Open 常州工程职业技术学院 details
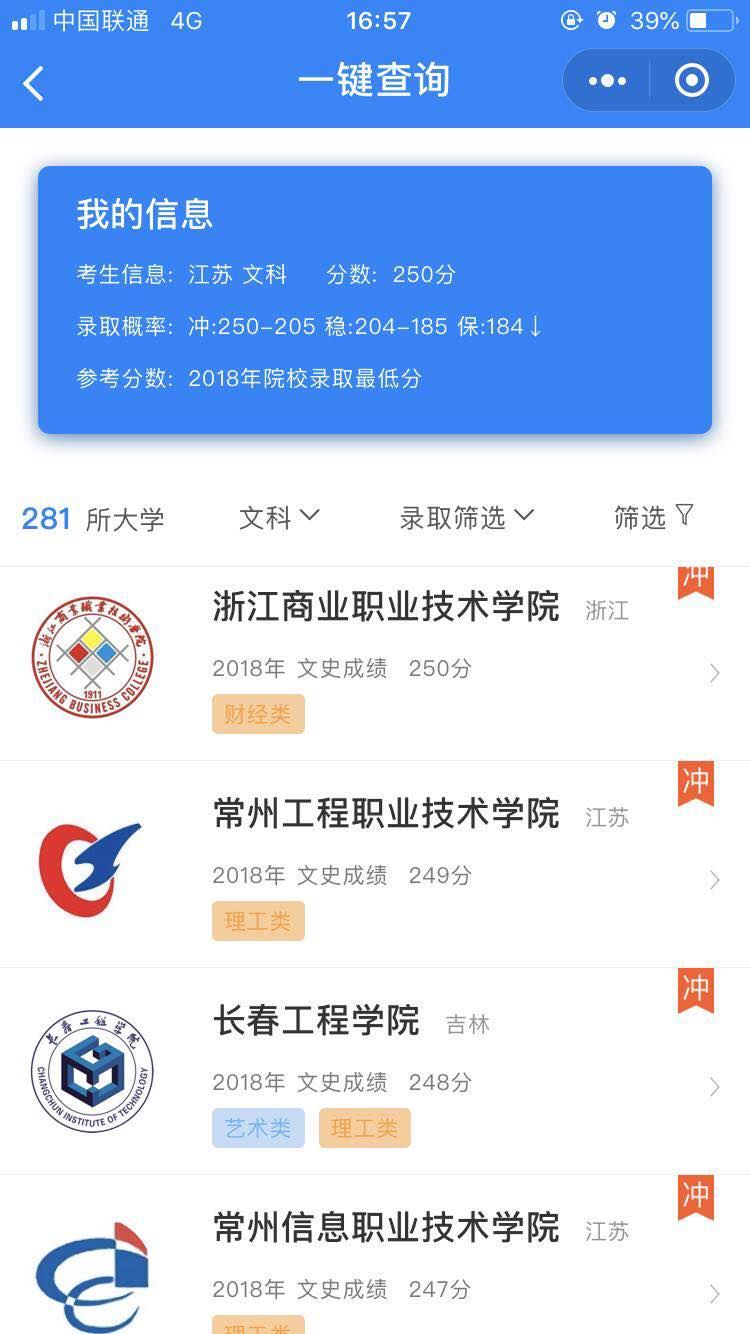The width and height of the screenshot is (750, 1334). (375, 864)
